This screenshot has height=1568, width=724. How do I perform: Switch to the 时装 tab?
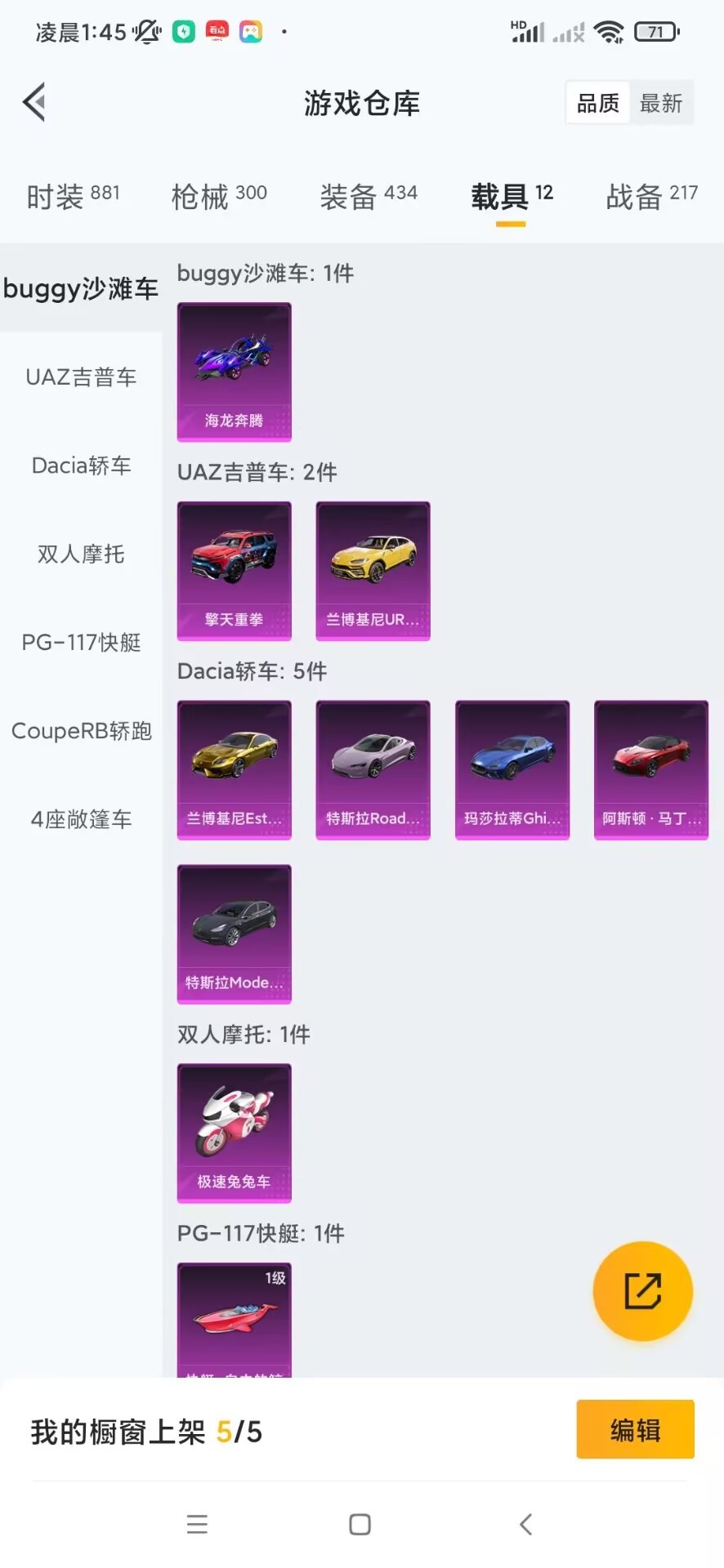click(x=73, y=196)
